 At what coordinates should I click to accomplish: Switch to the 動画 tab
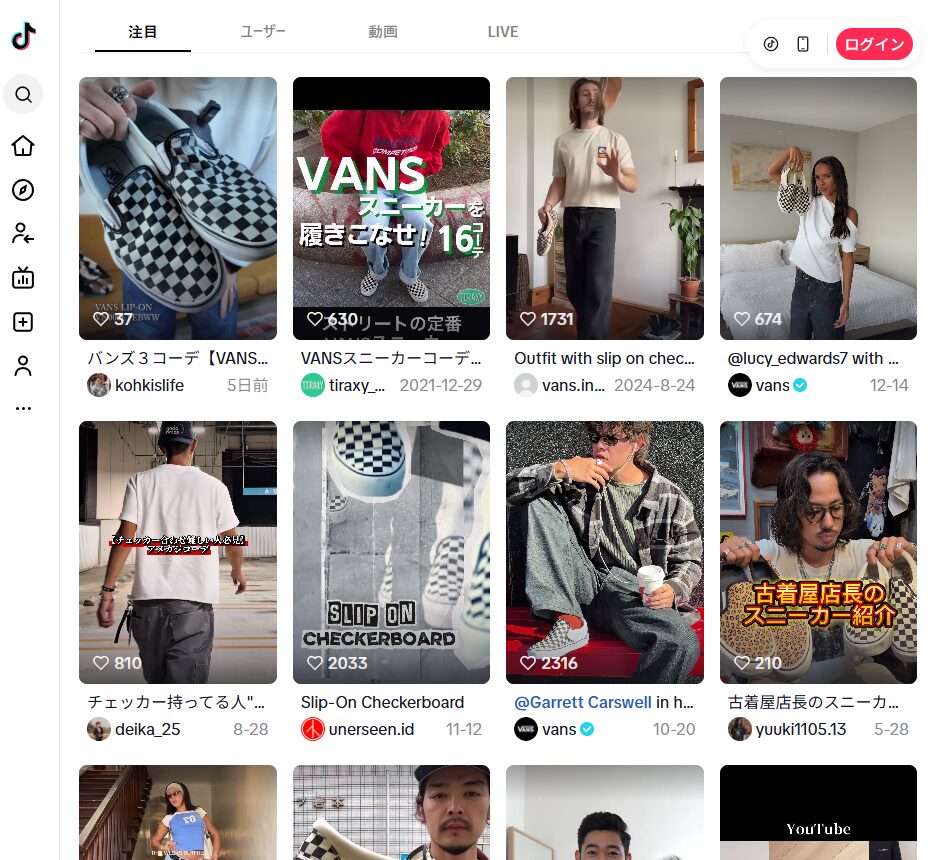[383, 32]
